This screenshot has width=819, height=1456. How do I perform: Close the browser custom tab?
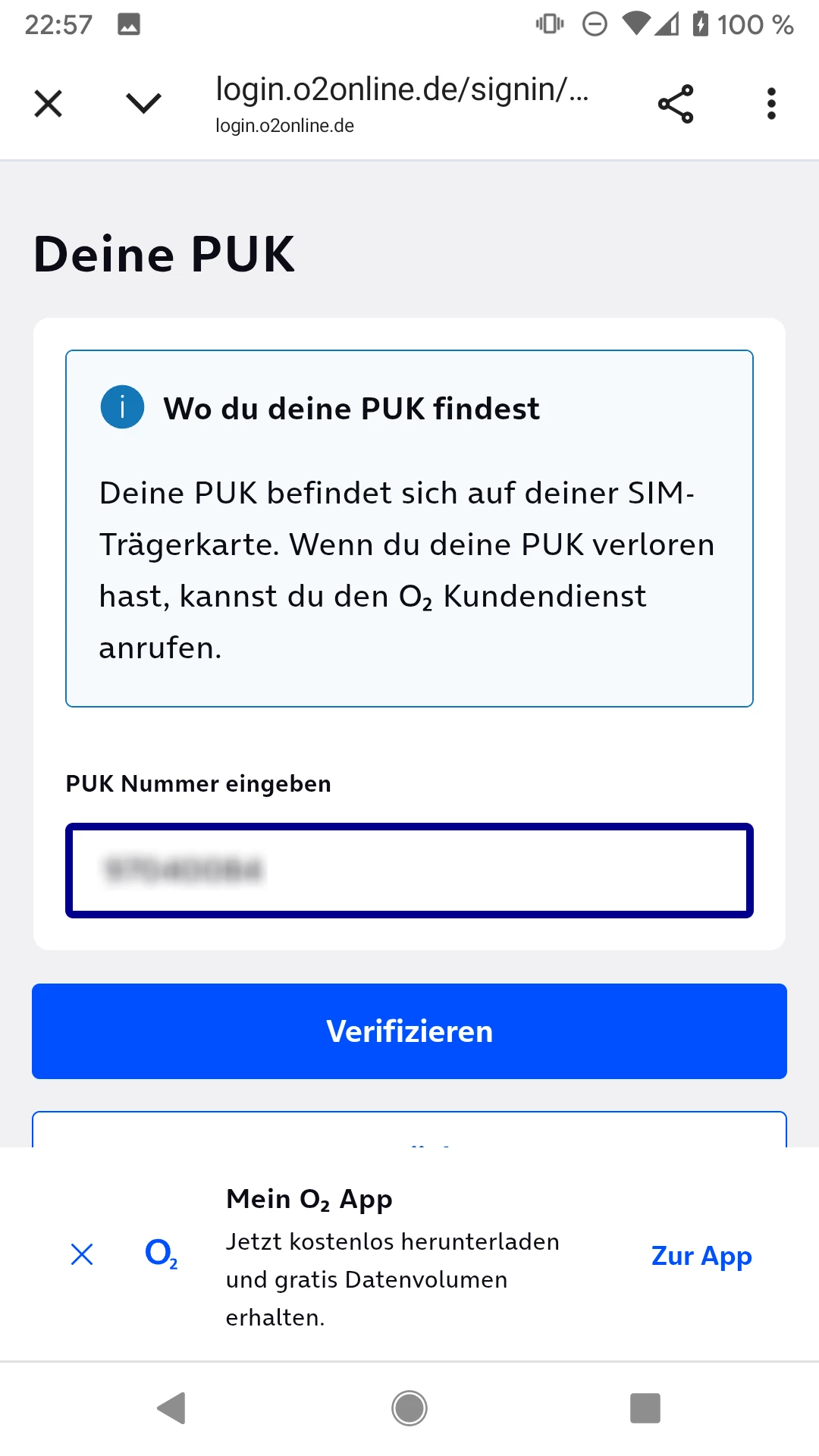tap(49, 104)
